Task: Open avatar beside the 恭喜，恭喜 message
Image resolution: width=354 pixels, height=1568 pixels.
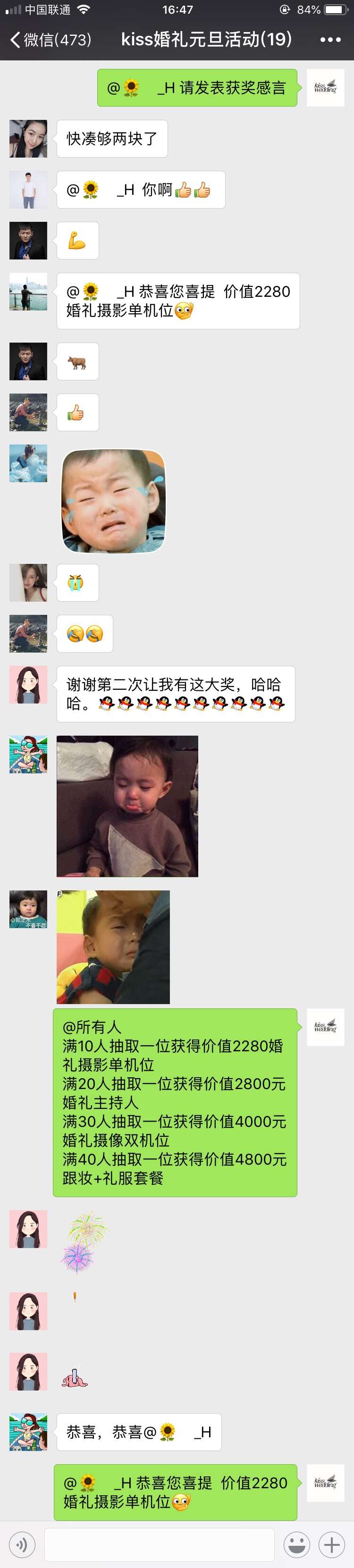Action: click(28, 1432)
